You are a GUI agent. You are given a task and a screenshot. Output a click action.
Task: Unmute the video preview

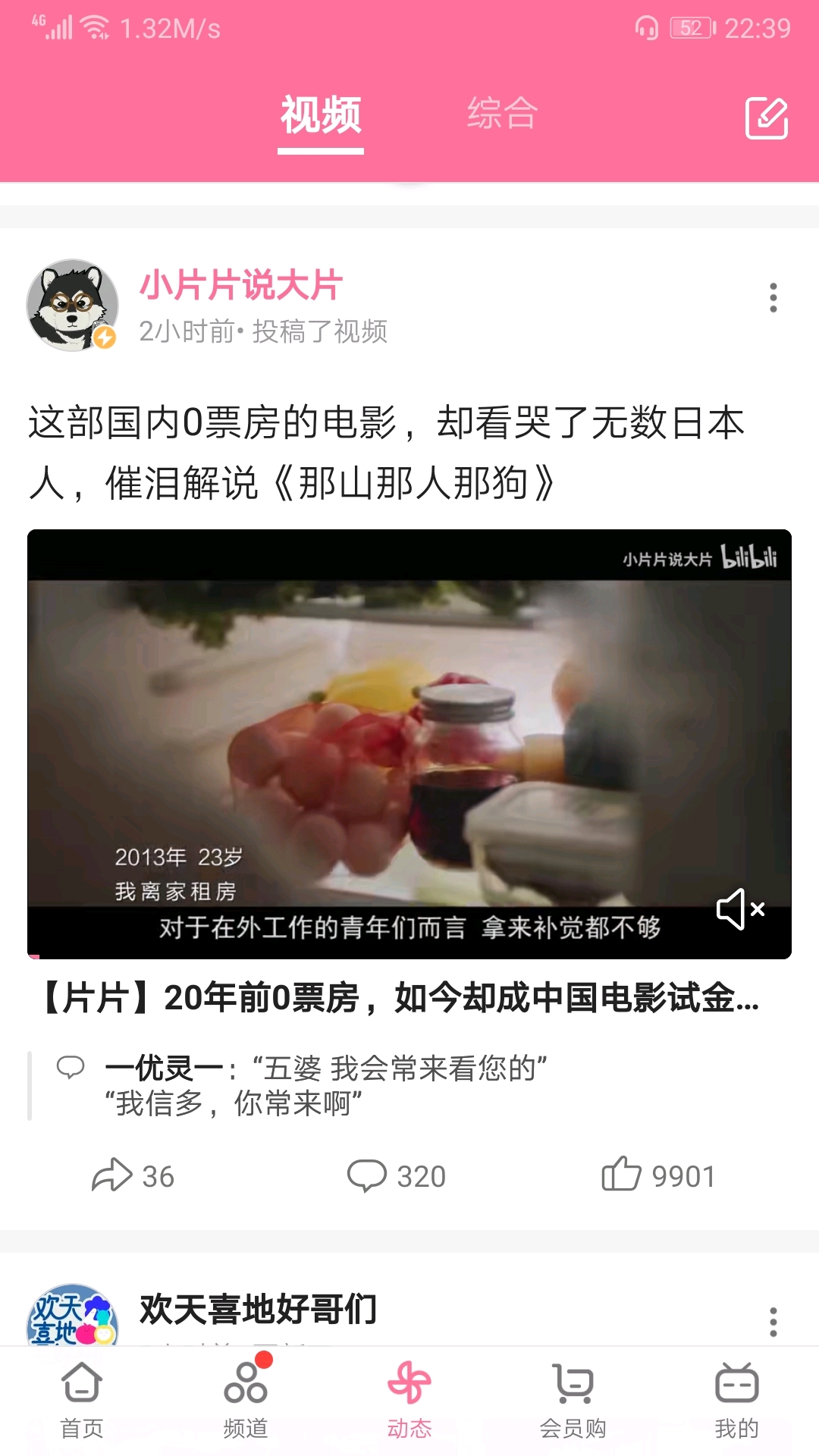click(741, 908)
